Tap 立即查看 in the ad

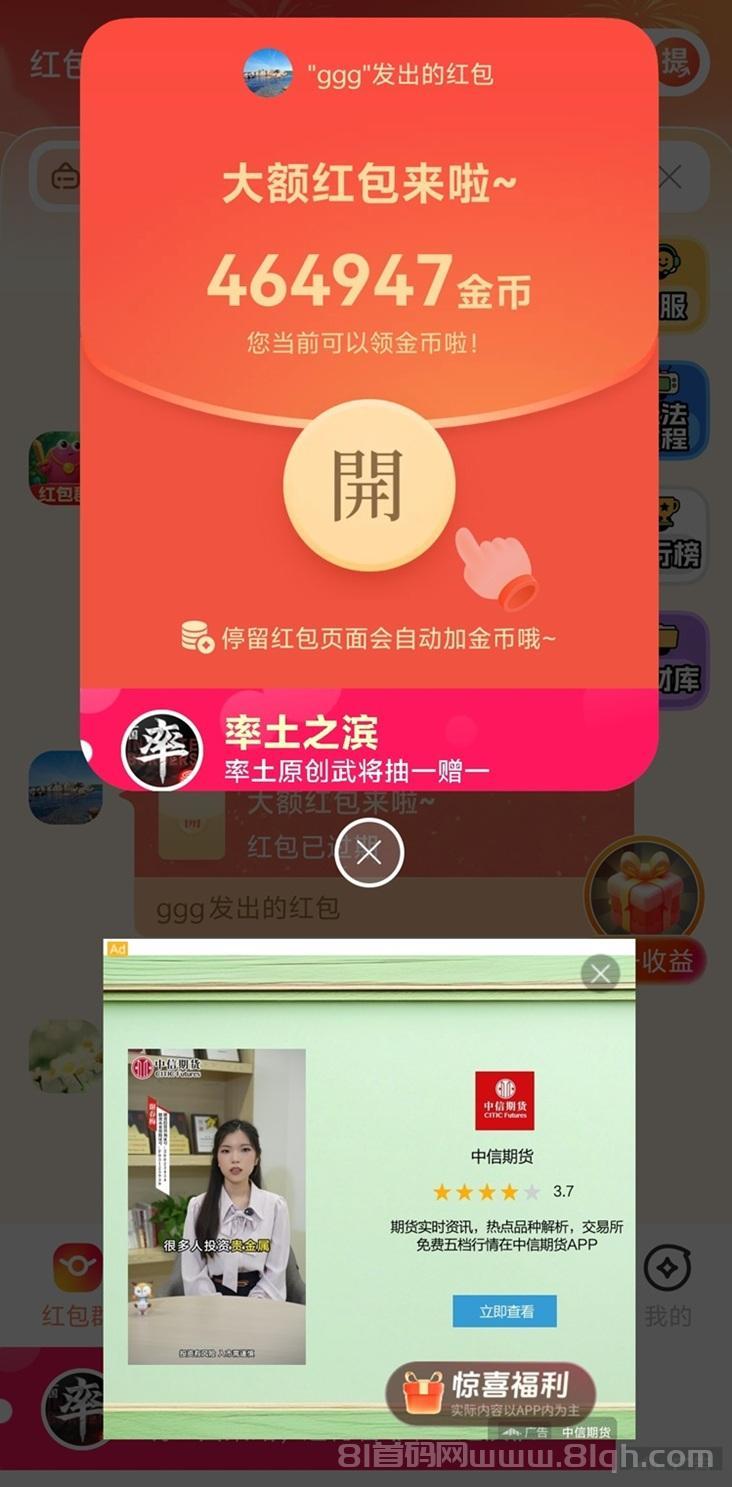[x=504, y=1311]
